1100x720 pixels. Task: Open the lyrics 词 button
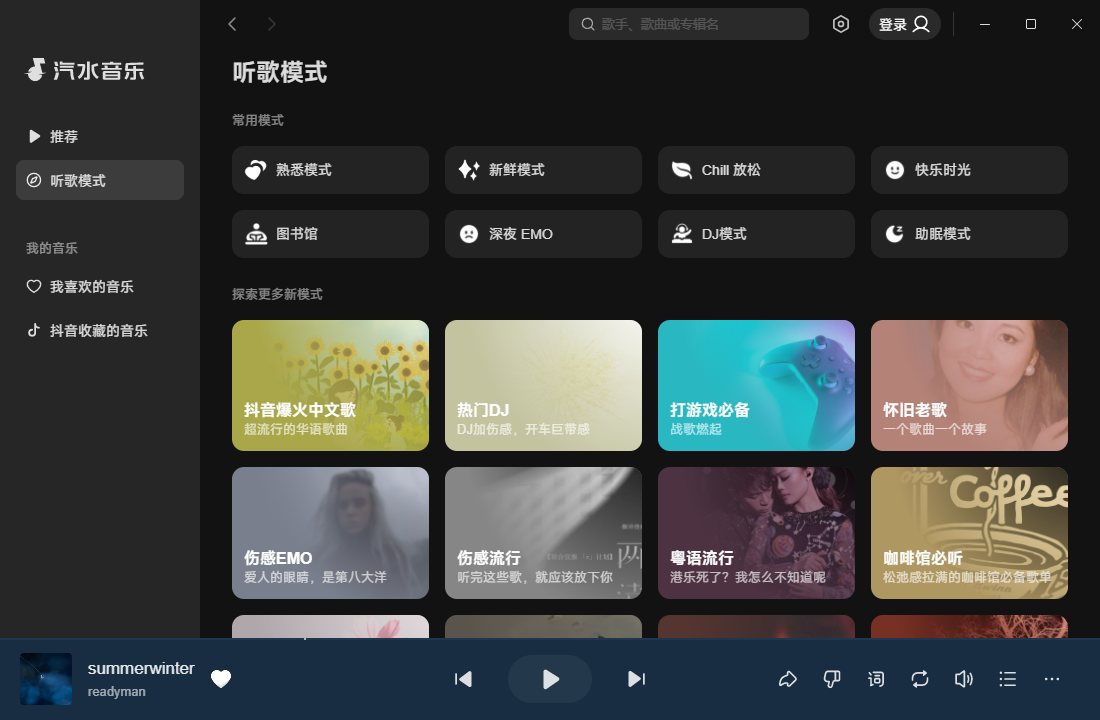[x=876, y=679]
